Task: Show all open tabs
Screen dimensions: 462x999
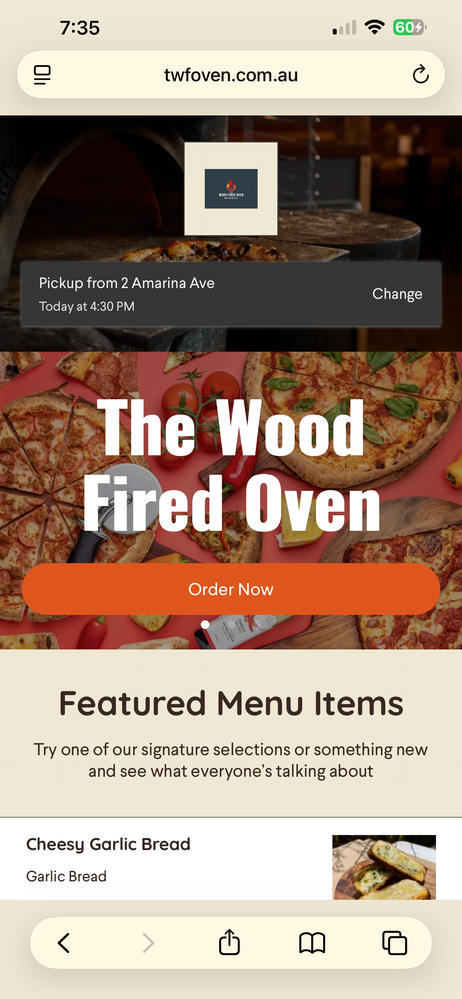Action: (394, 943)
